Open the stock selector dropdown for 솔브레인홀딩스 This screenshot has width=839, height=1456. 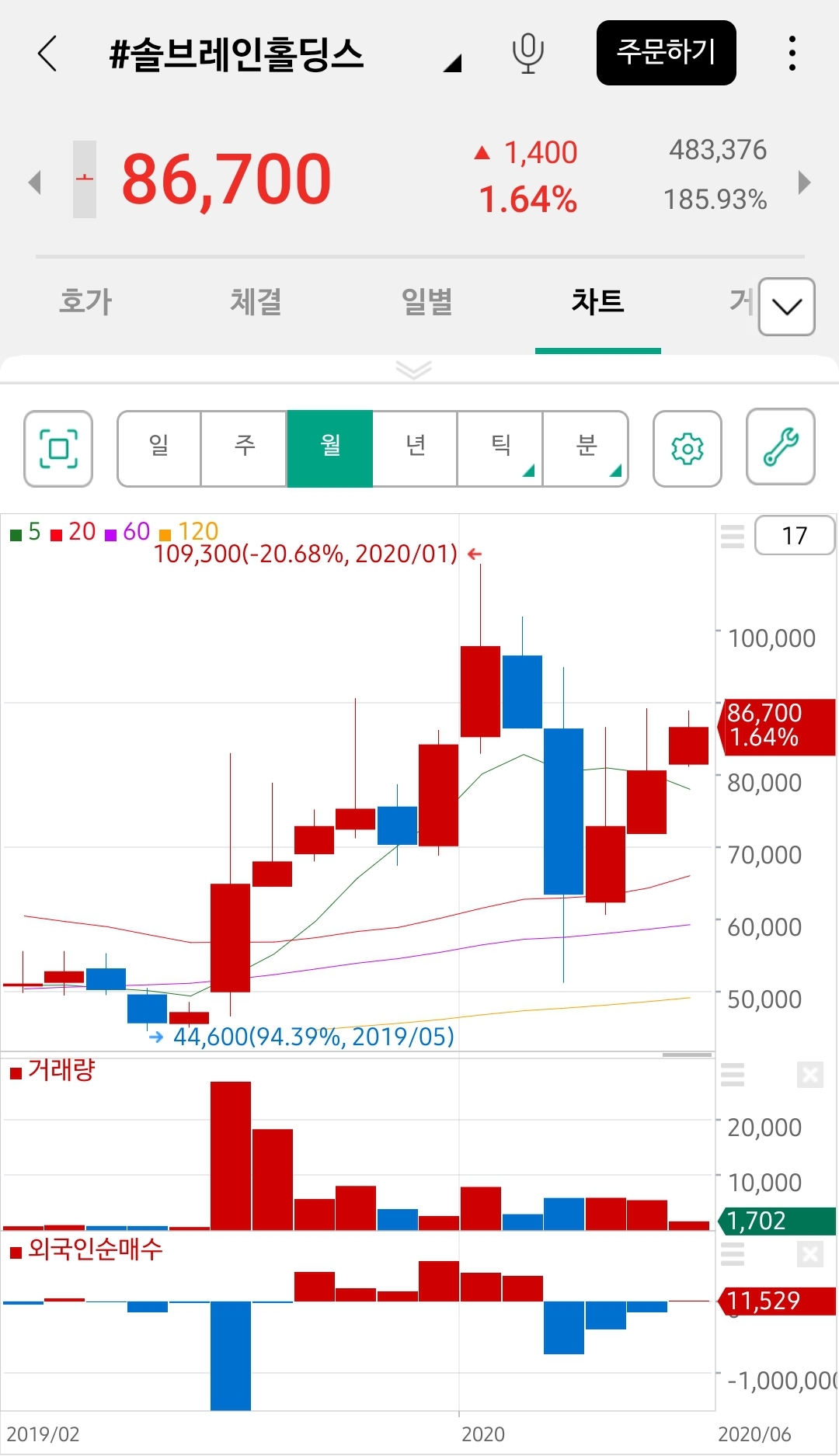[452, 63]
